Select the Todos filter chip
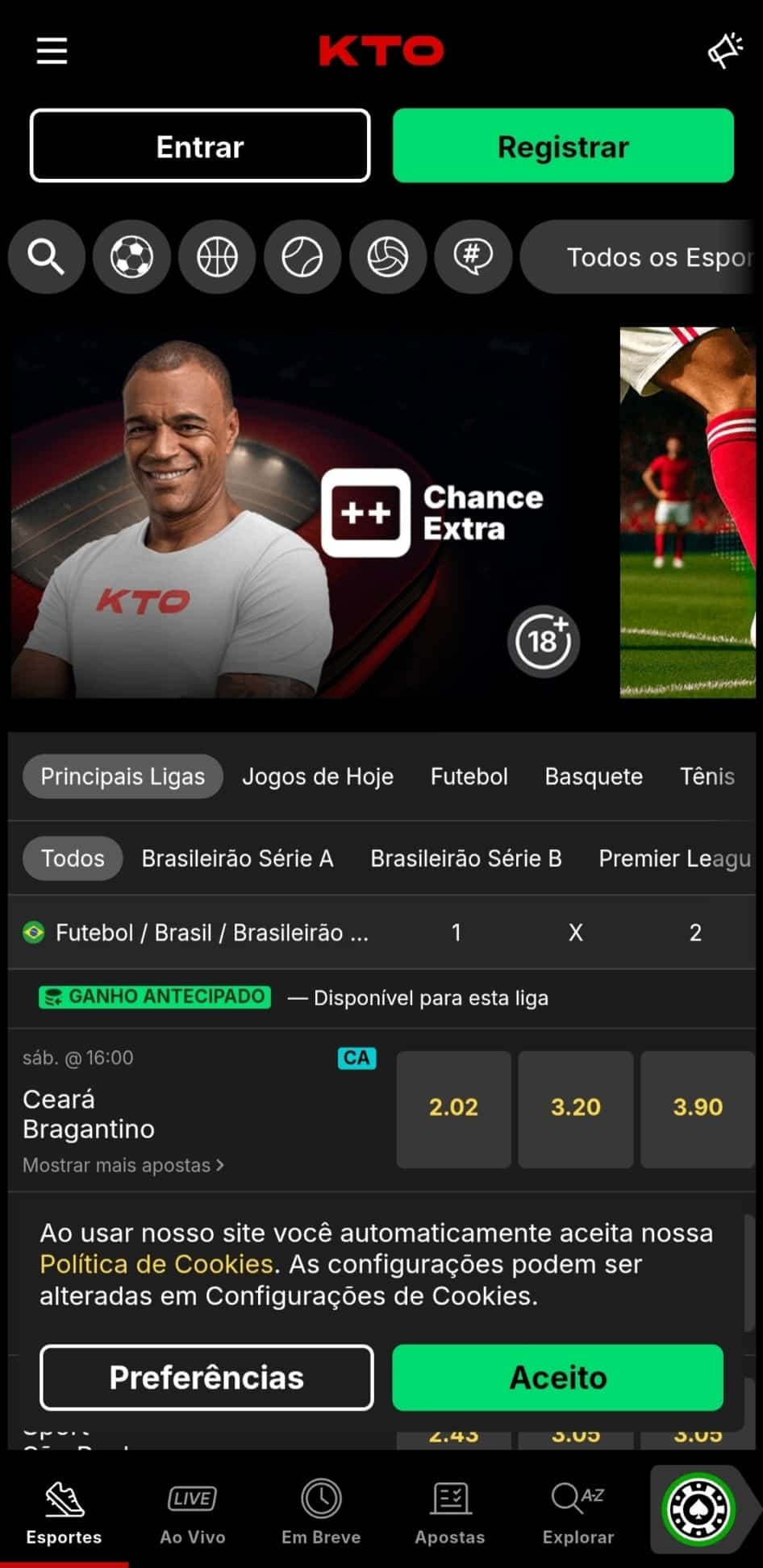 (x=72, y=859)
